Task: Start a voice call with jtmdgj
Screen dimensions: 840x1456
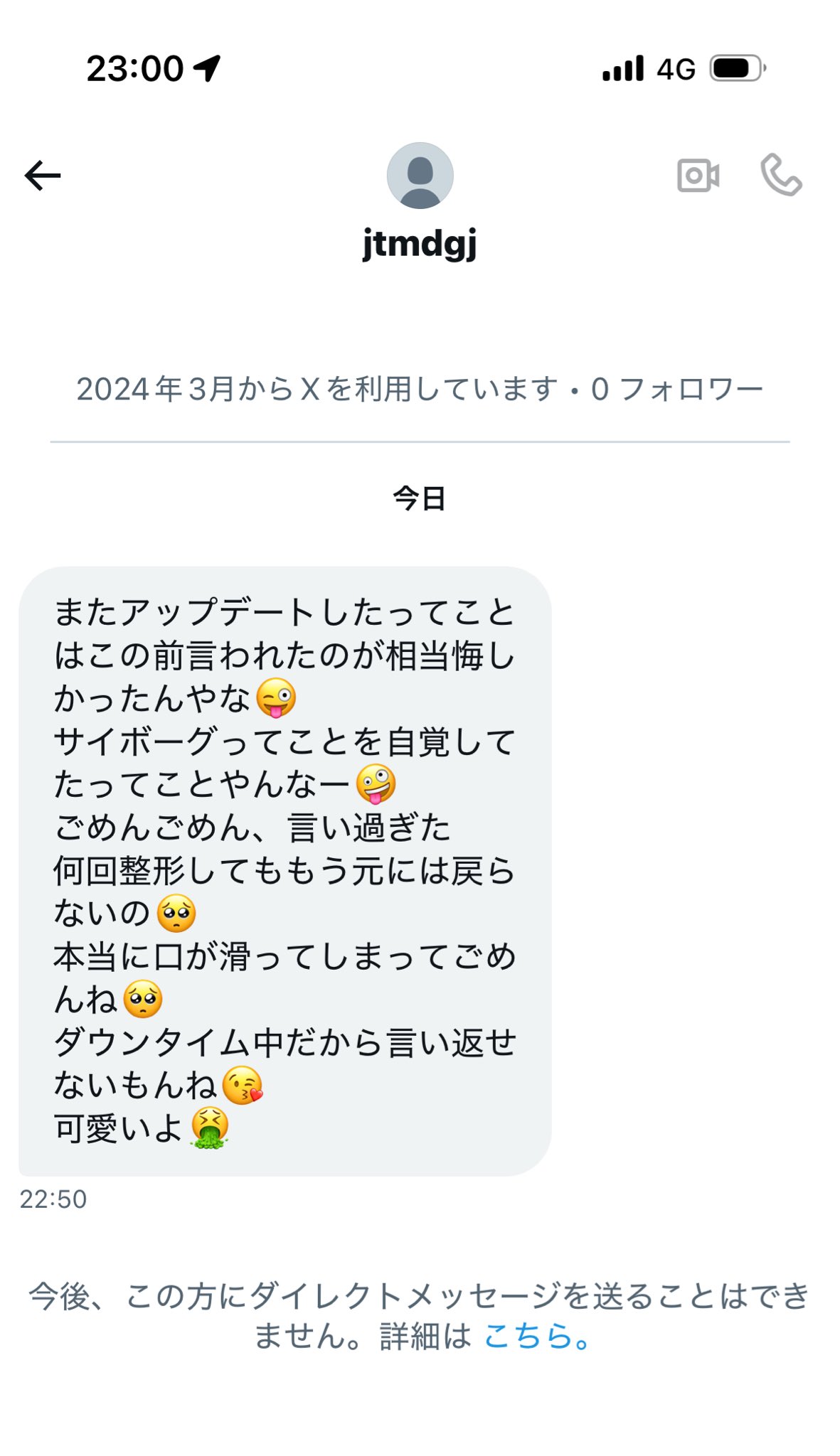Action: coord(781,175)
